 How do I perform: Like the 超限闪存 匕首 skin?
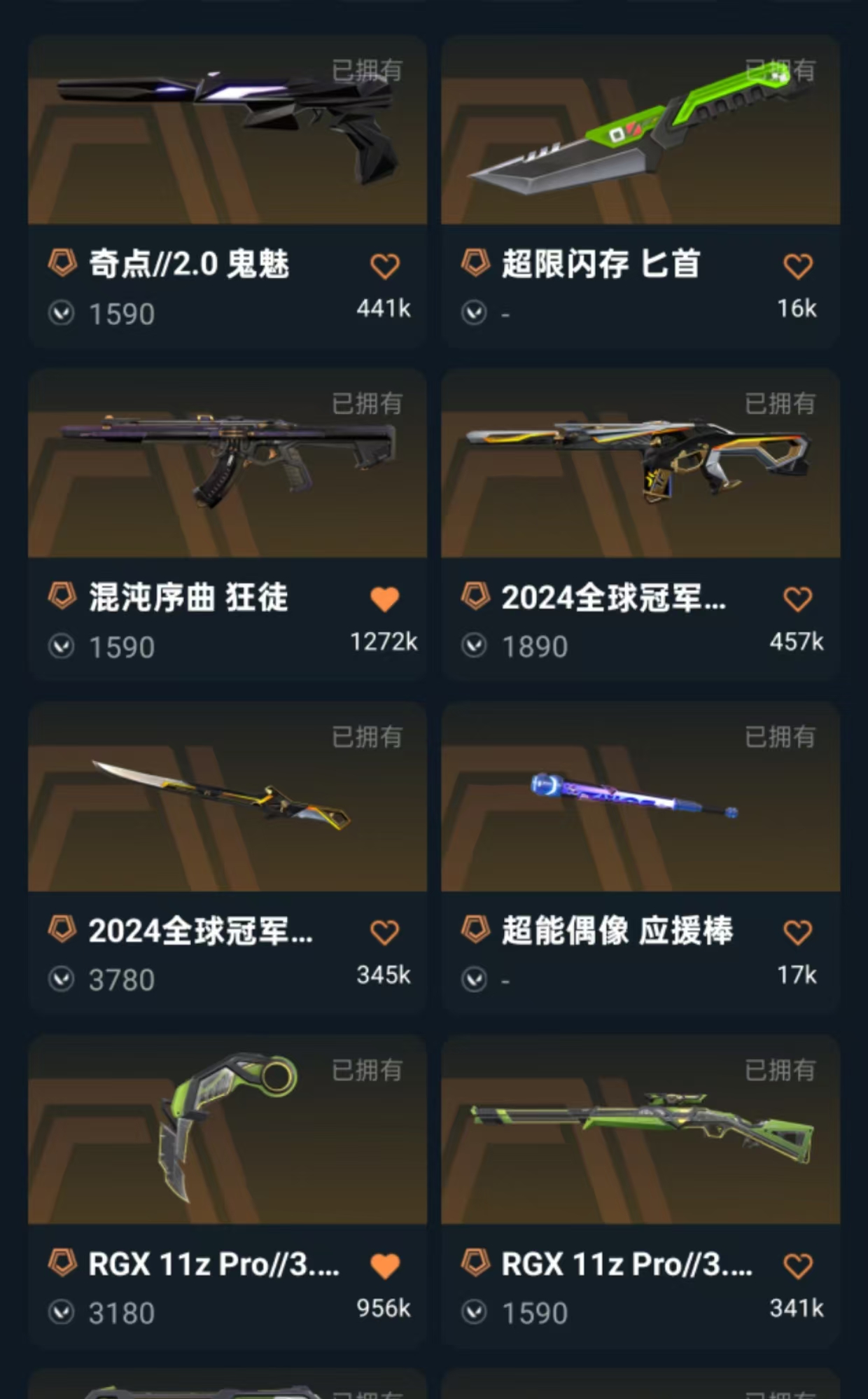797,266
